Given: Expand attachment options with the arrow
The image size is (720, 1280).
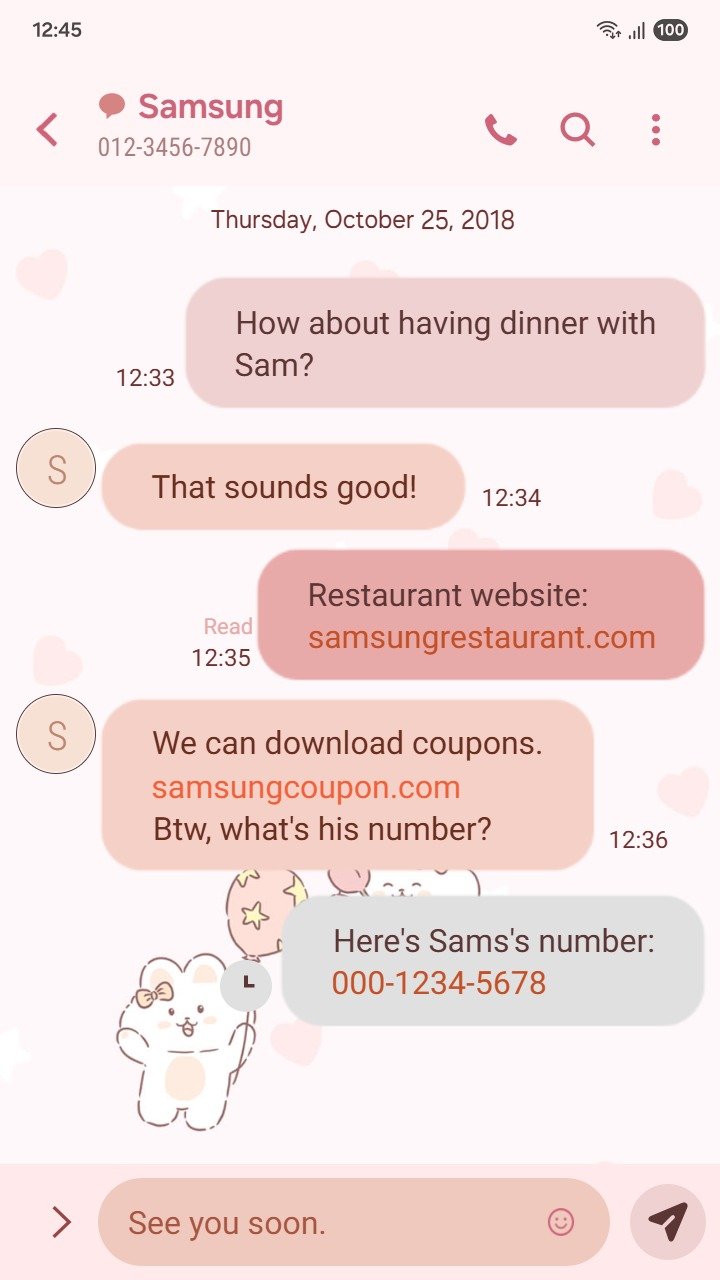Looking at the screenshot, I should (x=61, y=1221).
